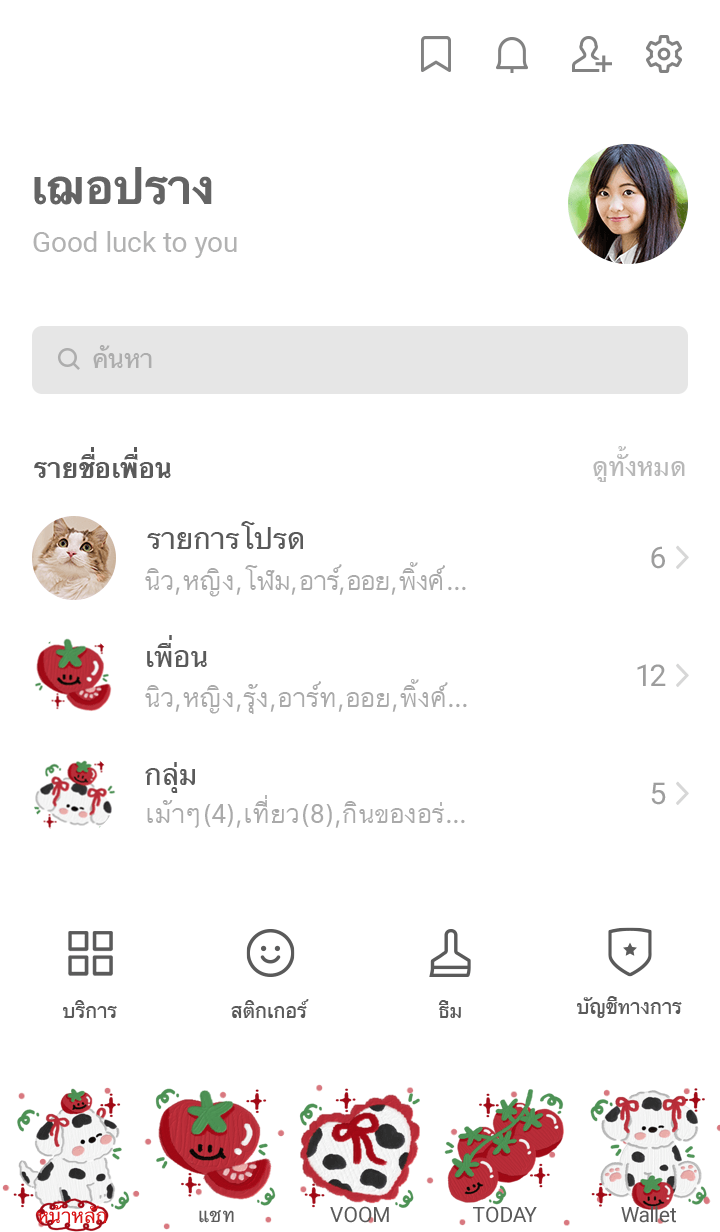Open the กลุ่ม groups row
Image resolution: width=720 pixels, height=1232 pixels.
[360, 794]
